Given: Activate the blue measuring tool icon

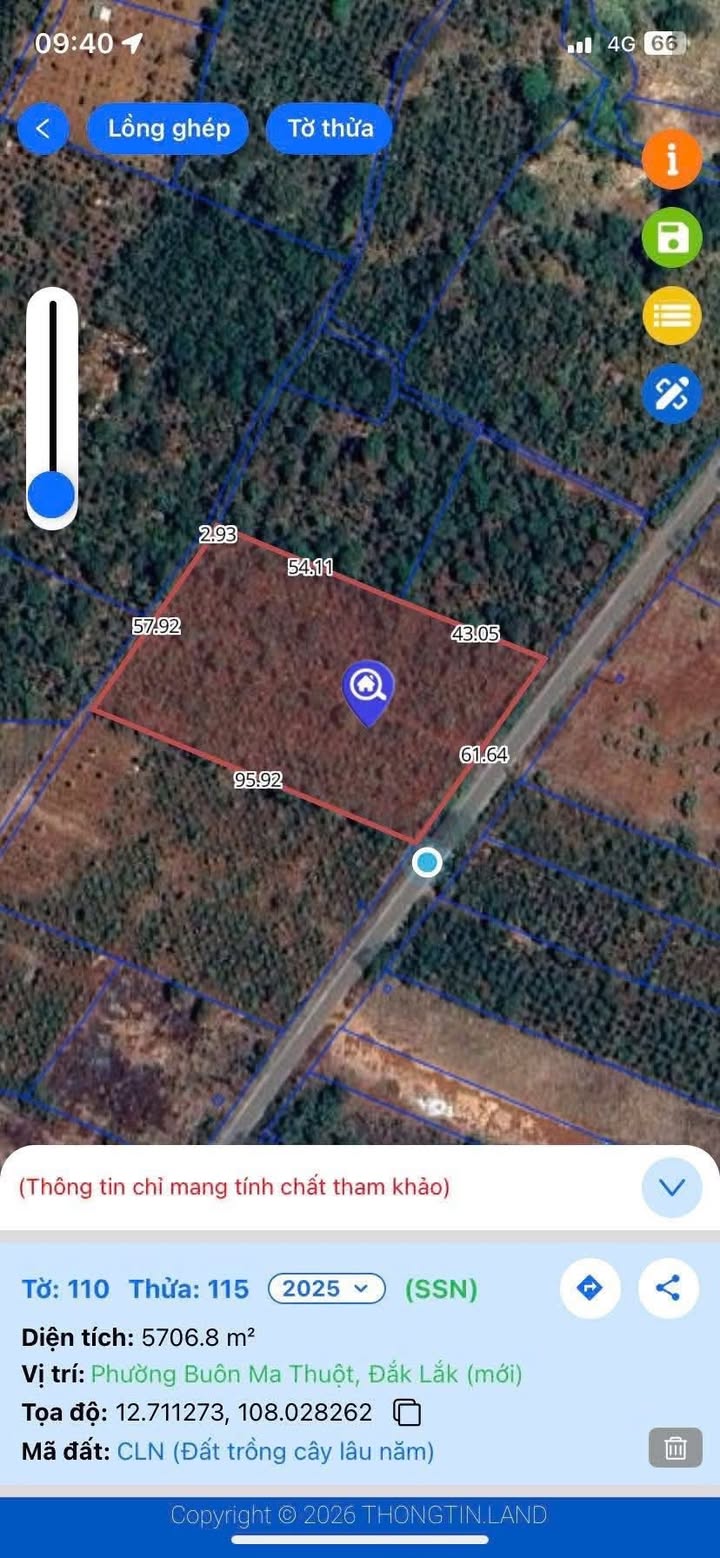Looking at the screenshot, I should click(672, 394).
